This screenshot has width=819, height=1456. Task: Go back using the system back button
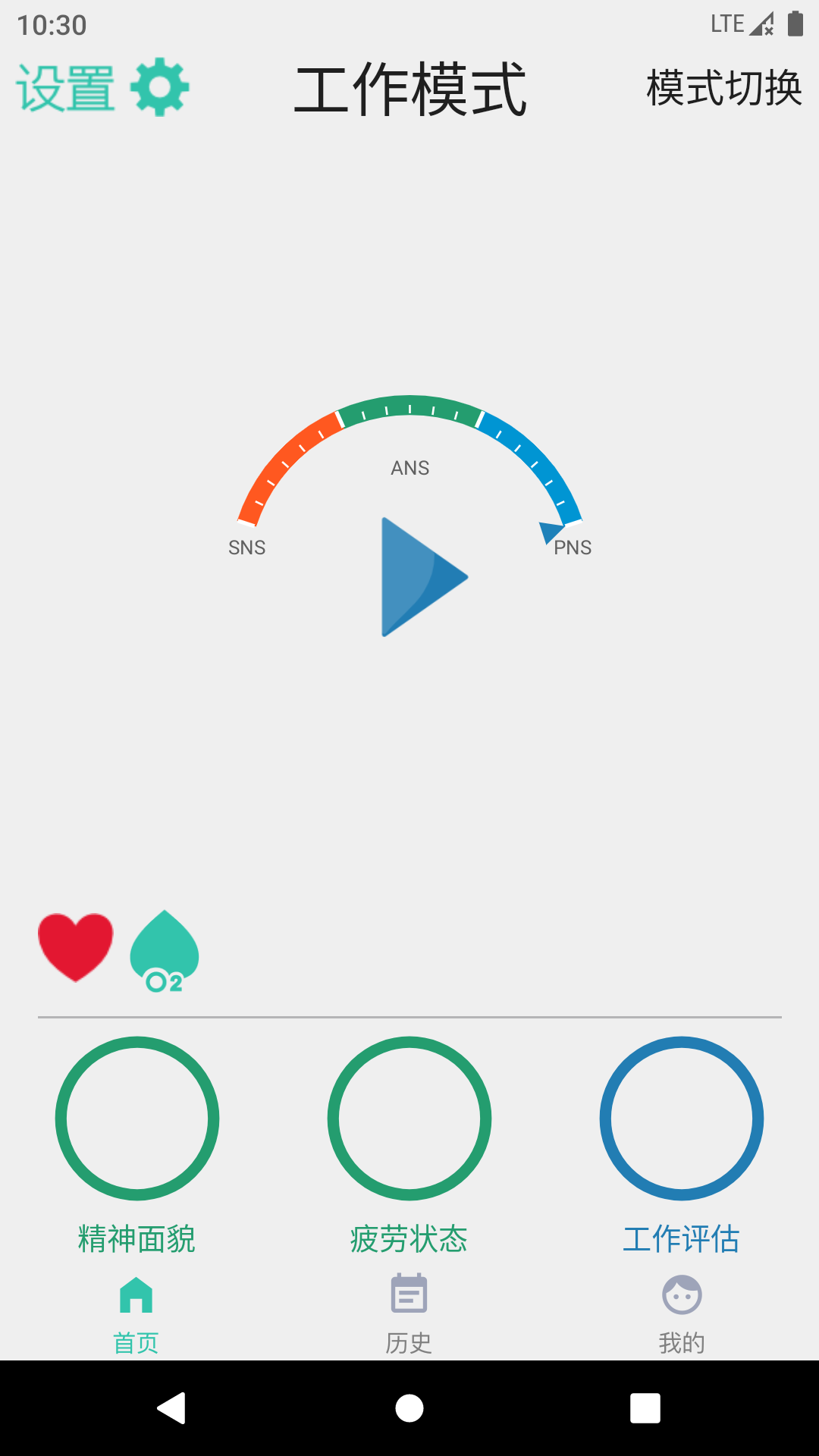click(171, 1408)
